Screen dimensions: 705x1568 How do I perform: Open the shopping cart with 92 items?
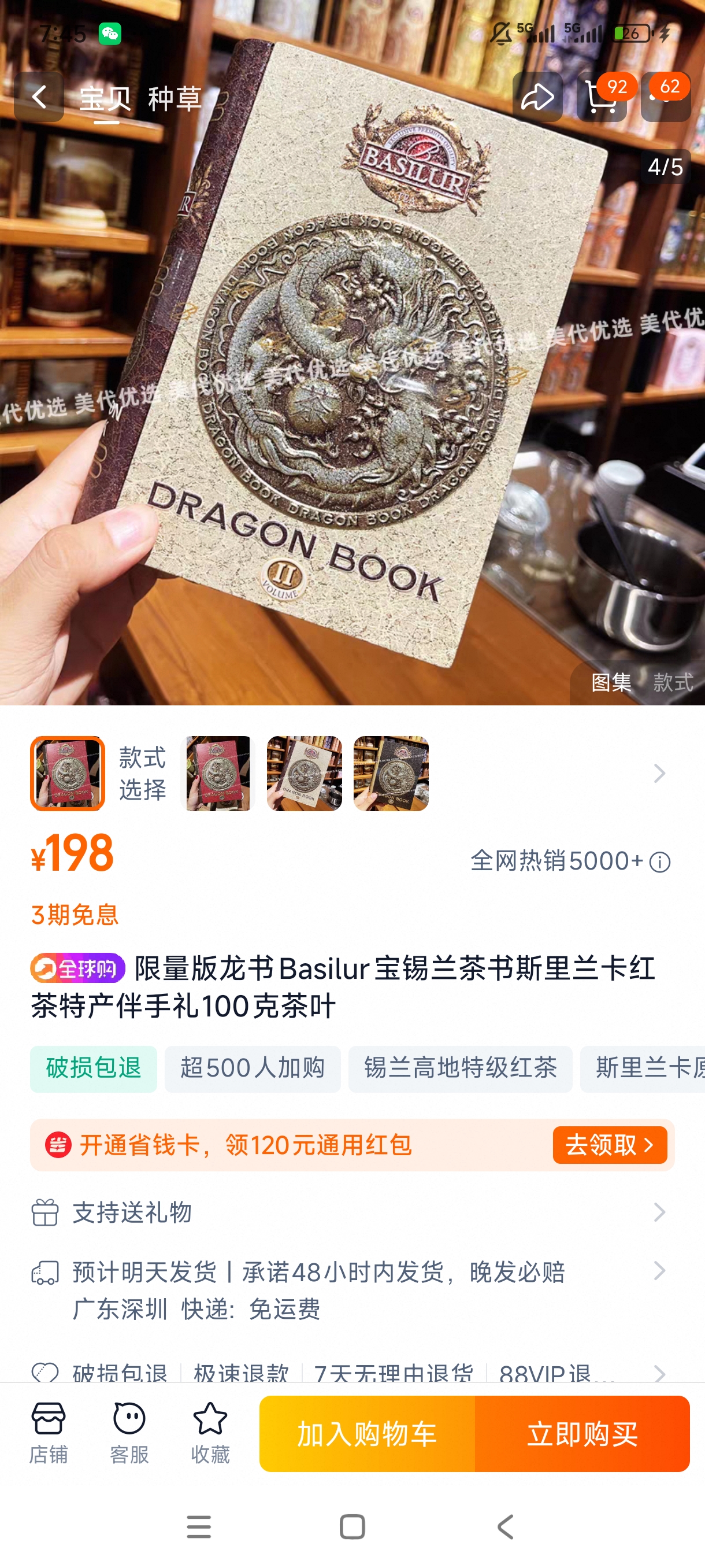pos(601,97)
